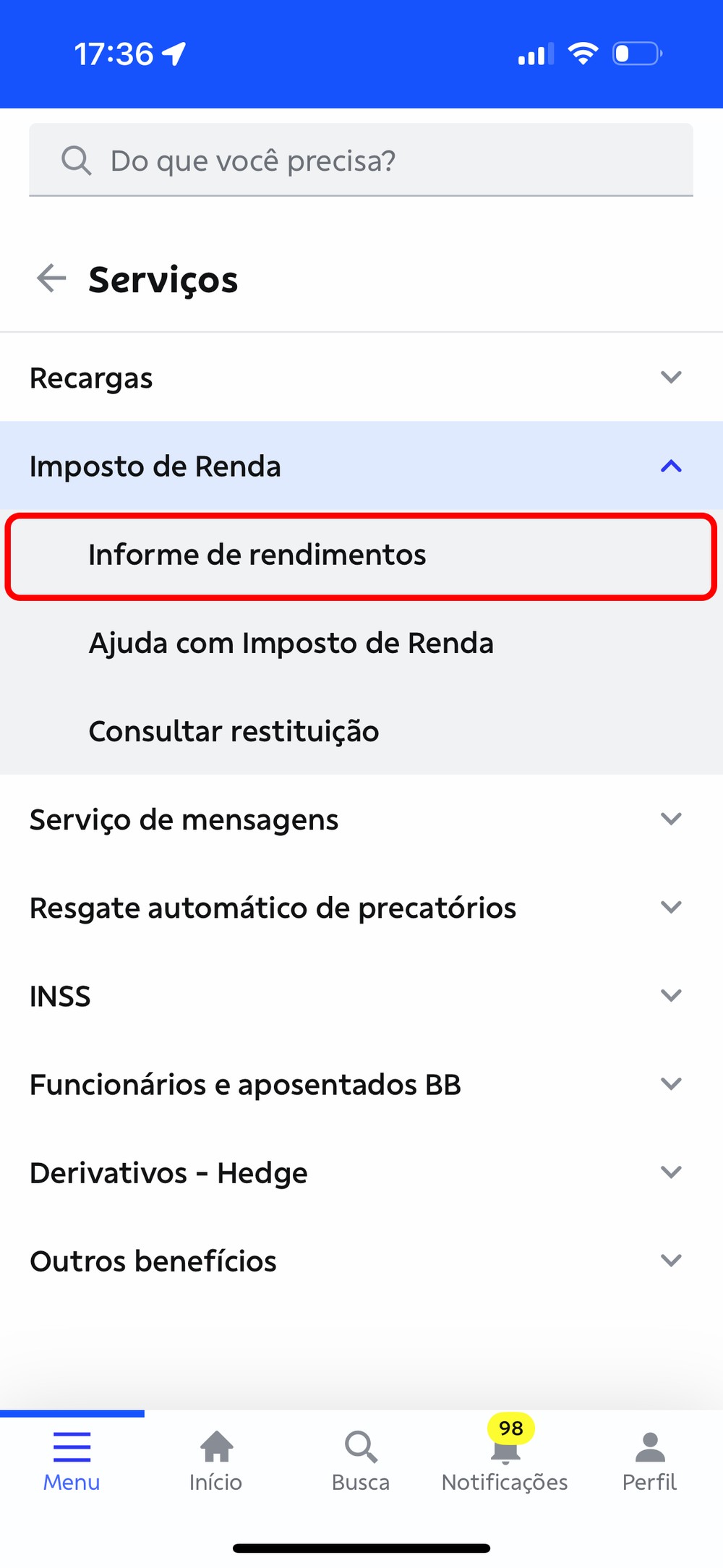The height and width of the screenshot is (1568, 723).
Task: Switch to the Menu tab
Action: pyautogui.click(x=72, y=1461)
